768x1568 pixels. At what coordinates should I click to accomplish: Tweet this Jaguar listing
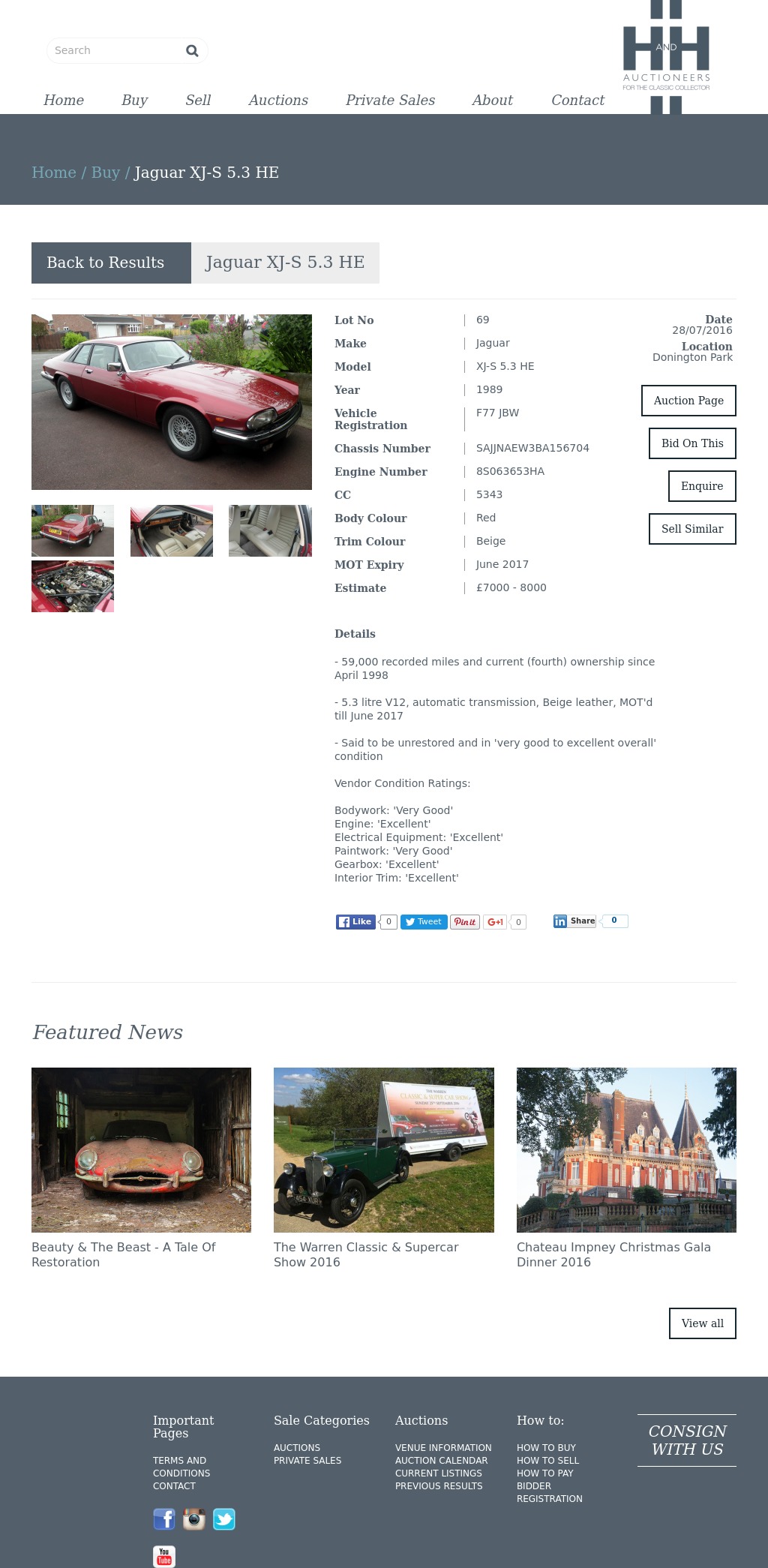[424, 922]
